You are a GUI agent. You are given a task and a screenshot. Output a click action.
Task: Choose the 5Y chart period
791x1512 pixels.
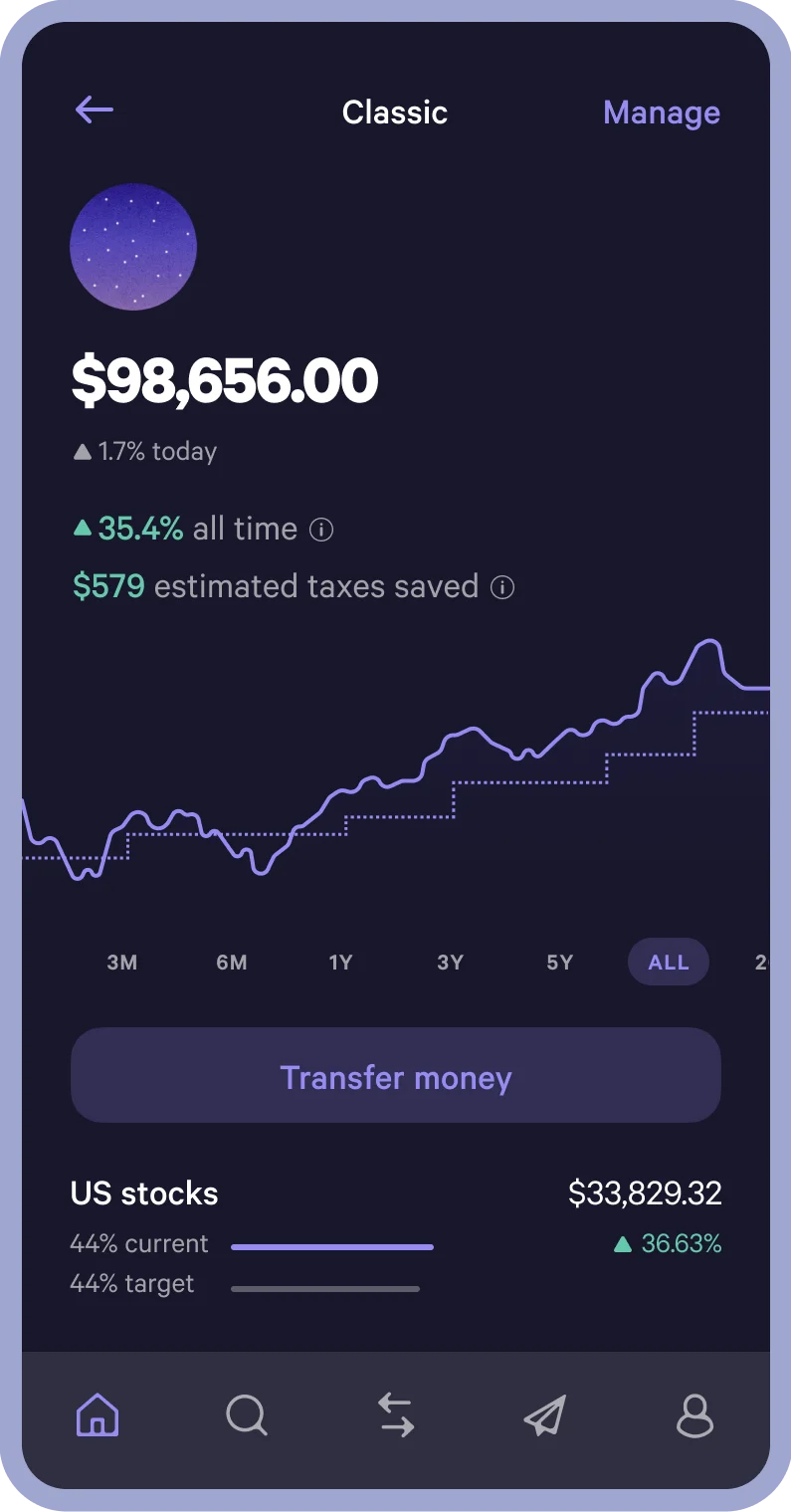559,962
